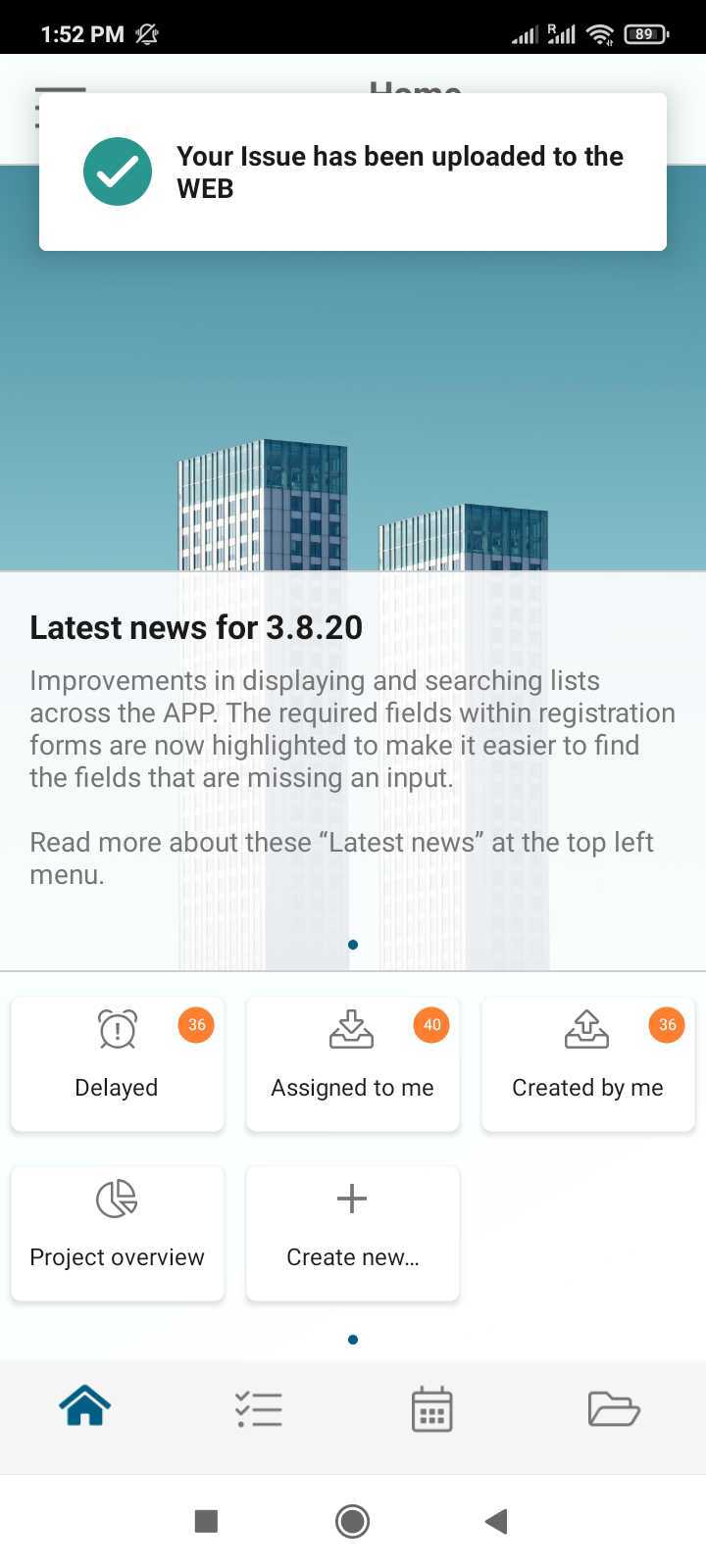Open the Project overview tile
Viewport: 706px width, 1568px height.
[x=117, y=1233]
